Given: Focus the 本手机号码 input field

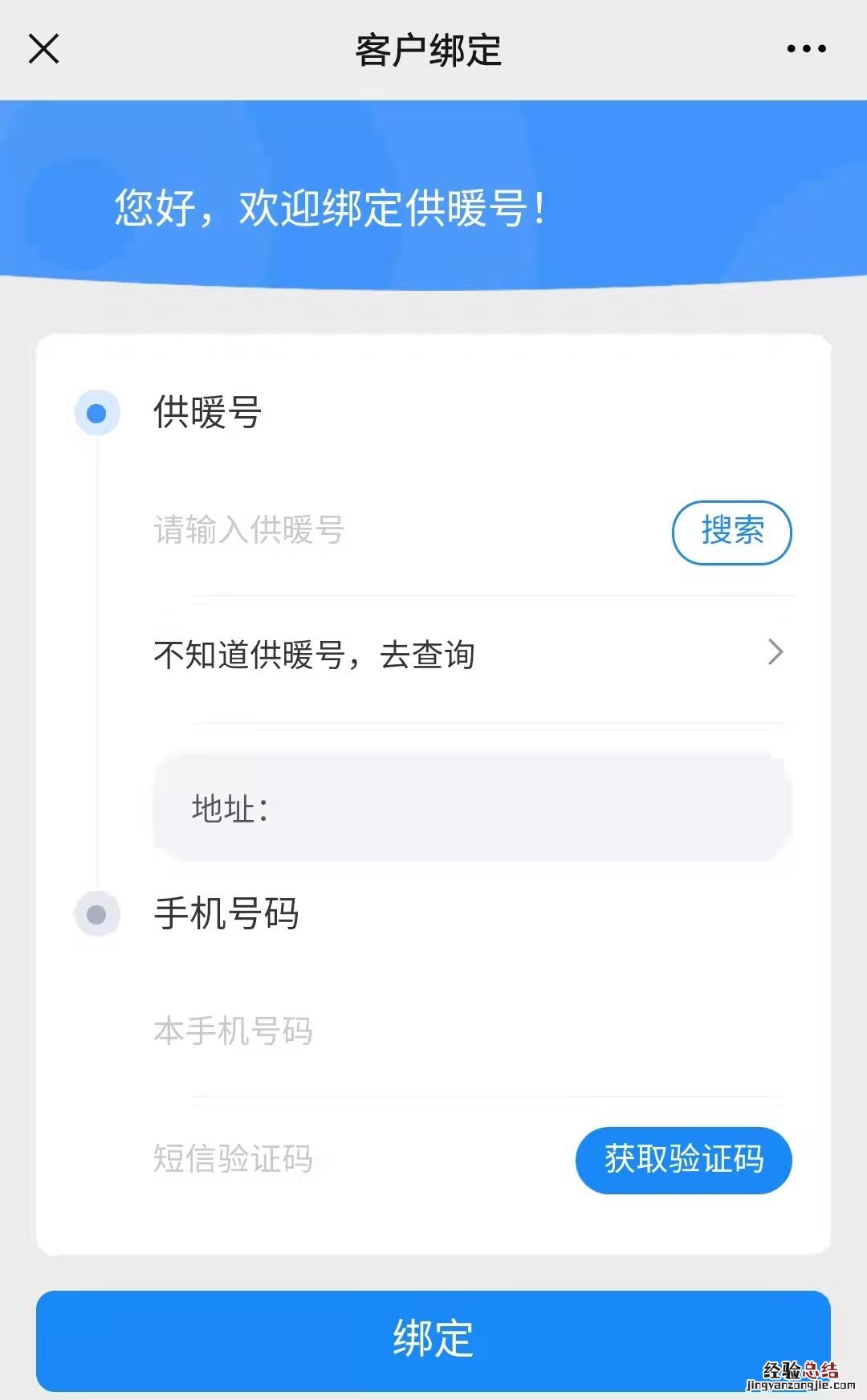Looking at the screenshot, I should click(x=321, y=1032).
